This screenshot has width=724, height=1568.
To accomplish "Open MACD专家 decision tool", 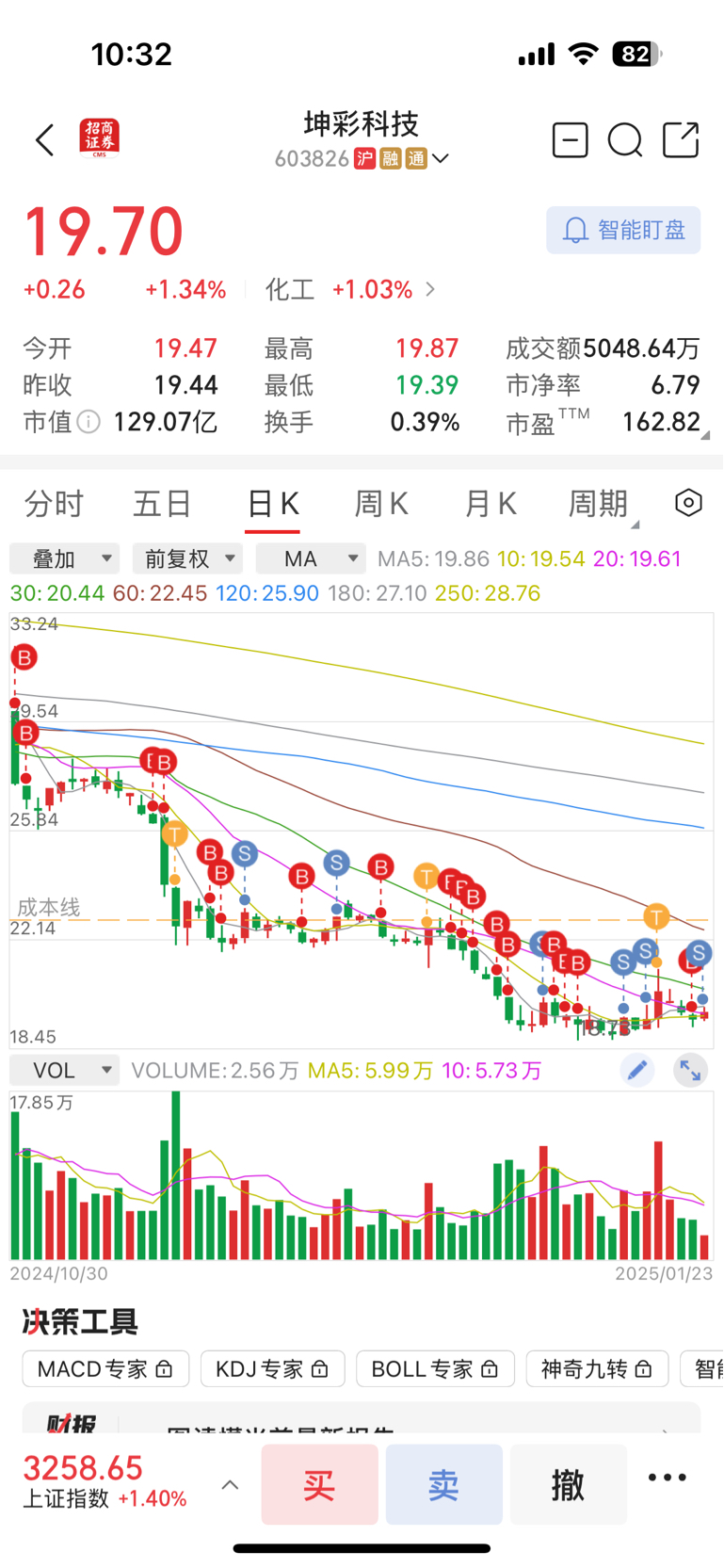I will pyautogui.click(x=105, y=1368).
